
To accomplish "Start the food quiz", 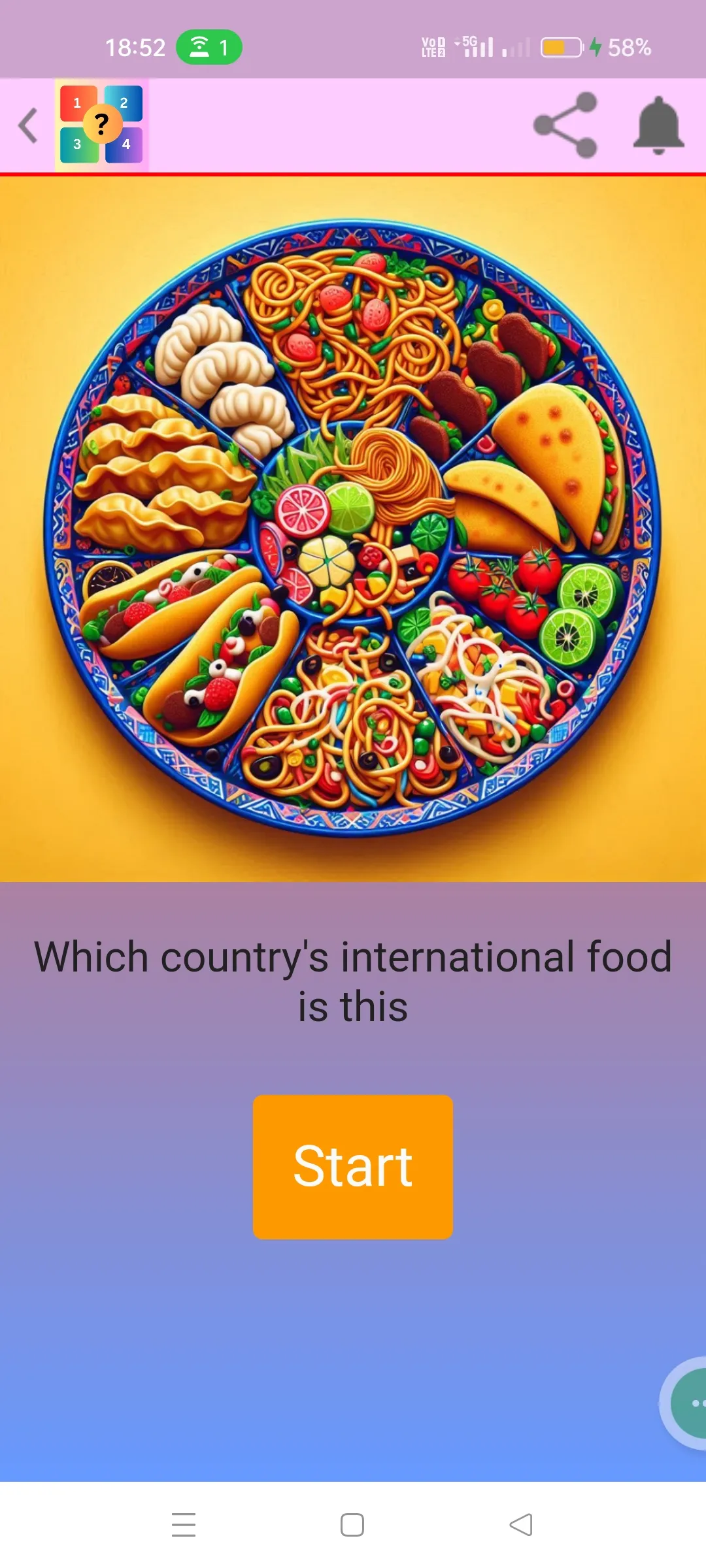I will tap(353, 1167).
